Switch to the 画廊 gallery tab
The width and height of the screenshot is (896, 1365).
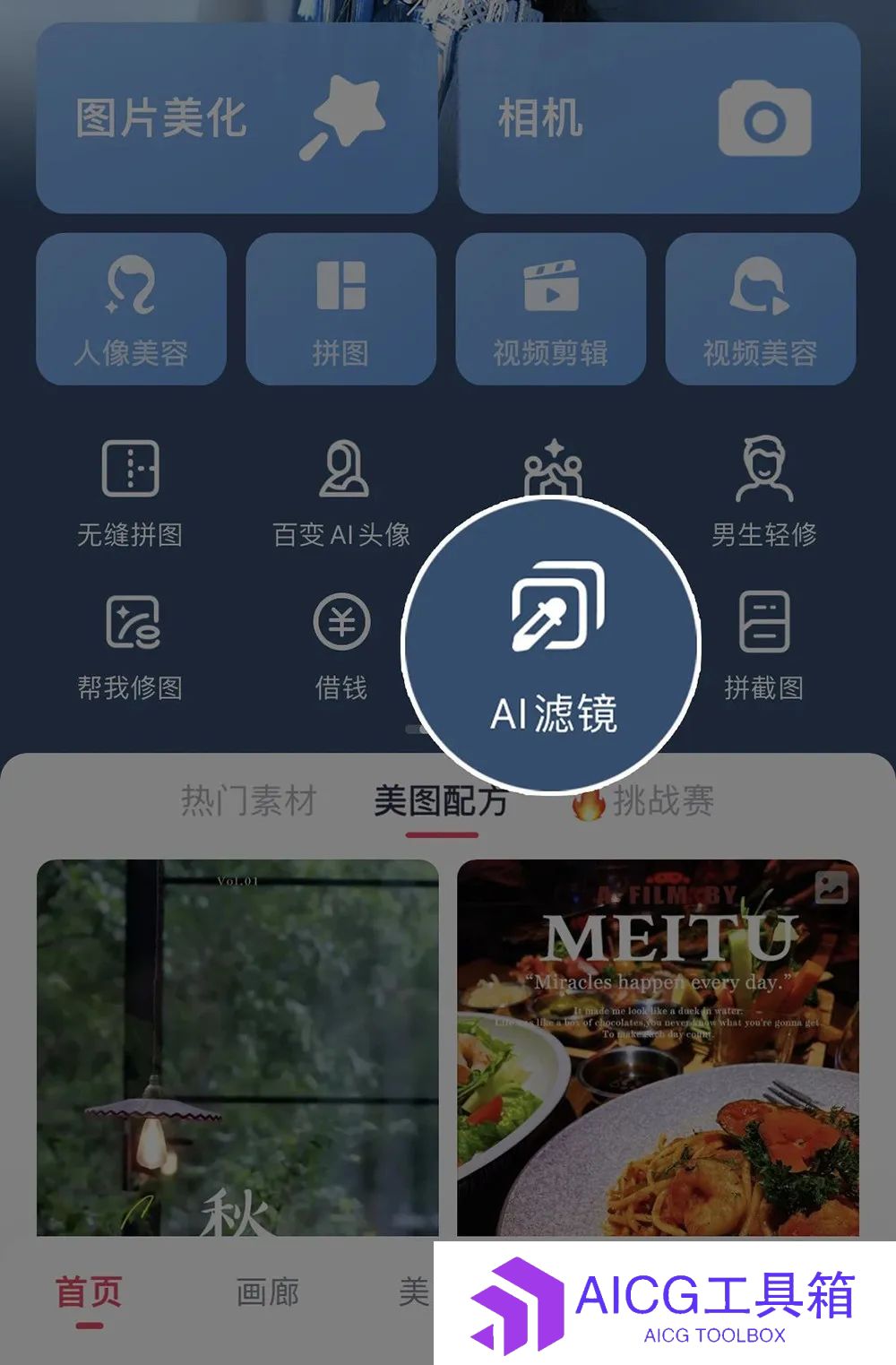pos(267,1293)
